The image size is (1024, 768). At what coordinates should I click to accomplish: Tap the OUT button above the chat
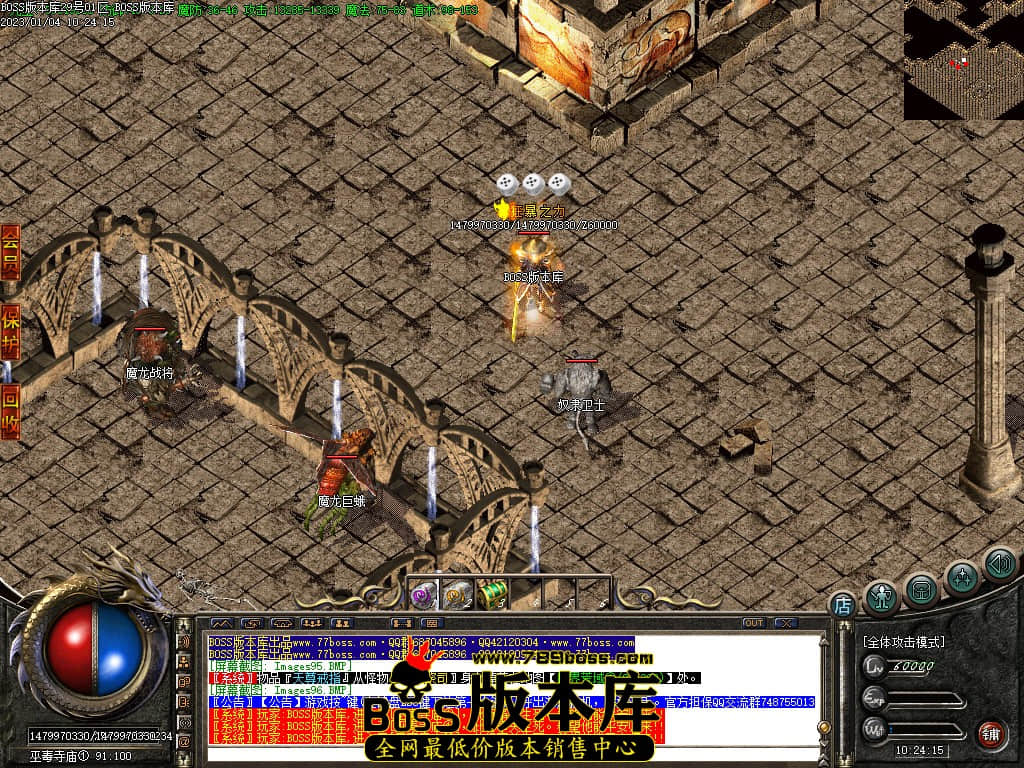pos(753,623)
